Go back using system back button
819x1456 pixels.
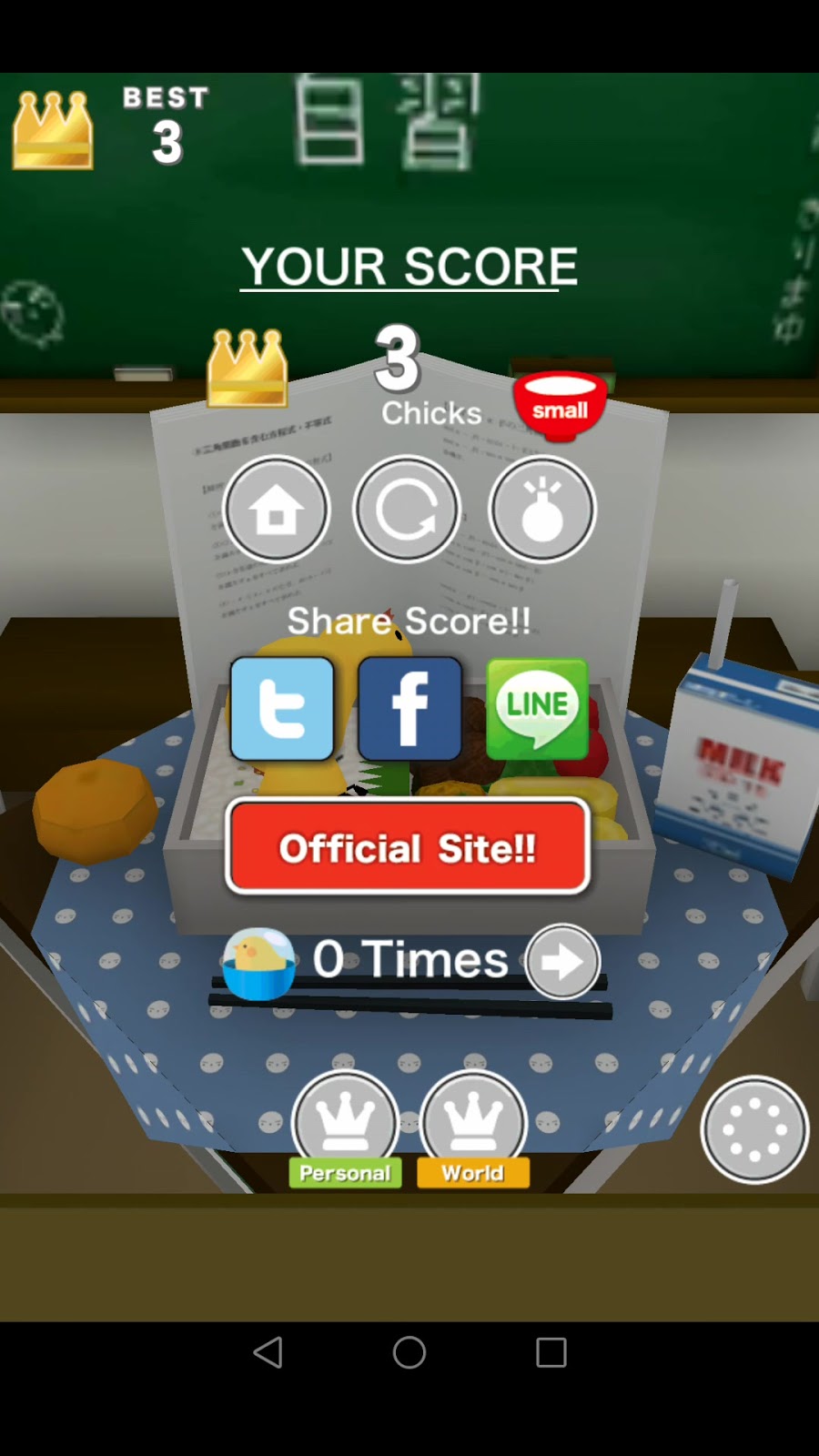point(268,1352)
